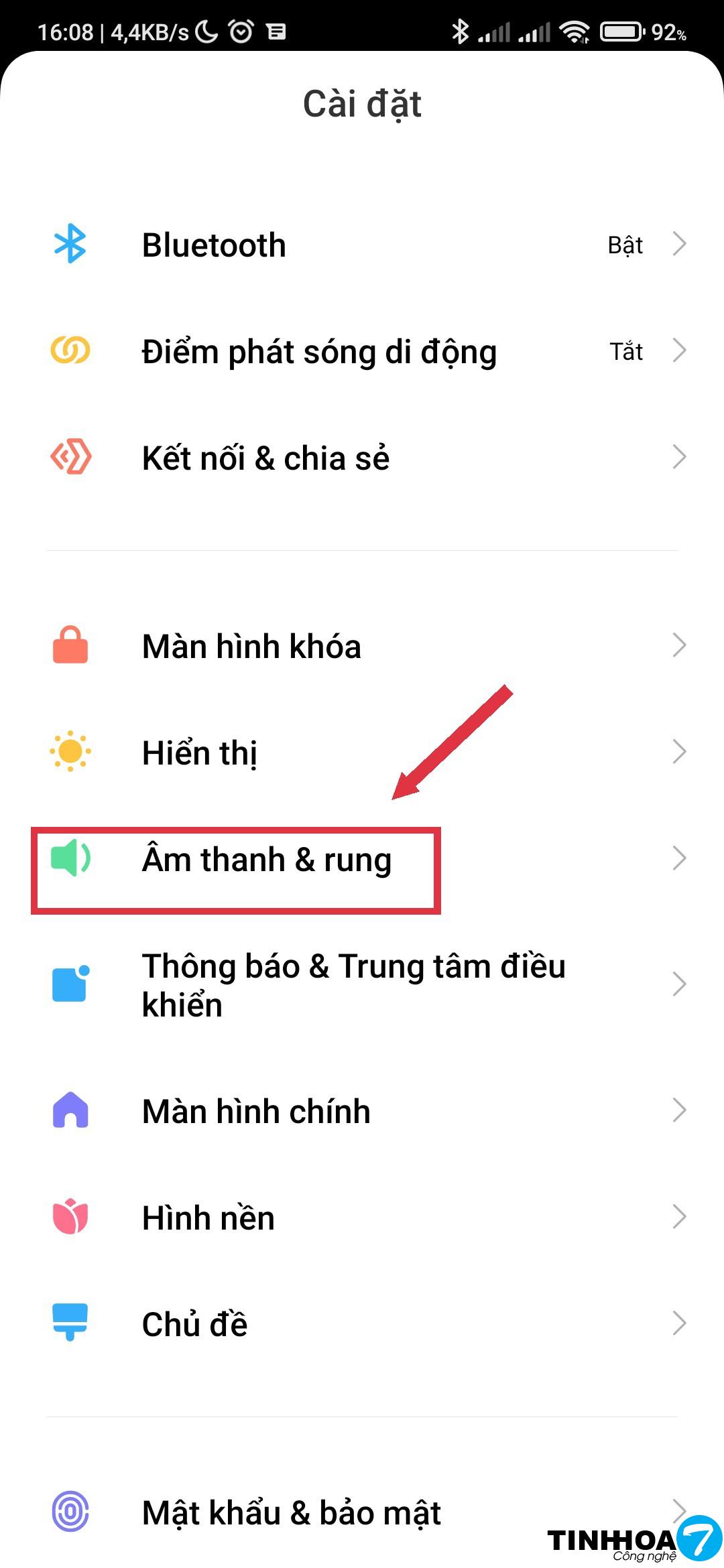Open Màn hình chính settings
This screenshot has height=1568, width=724.
[362, 1111]
